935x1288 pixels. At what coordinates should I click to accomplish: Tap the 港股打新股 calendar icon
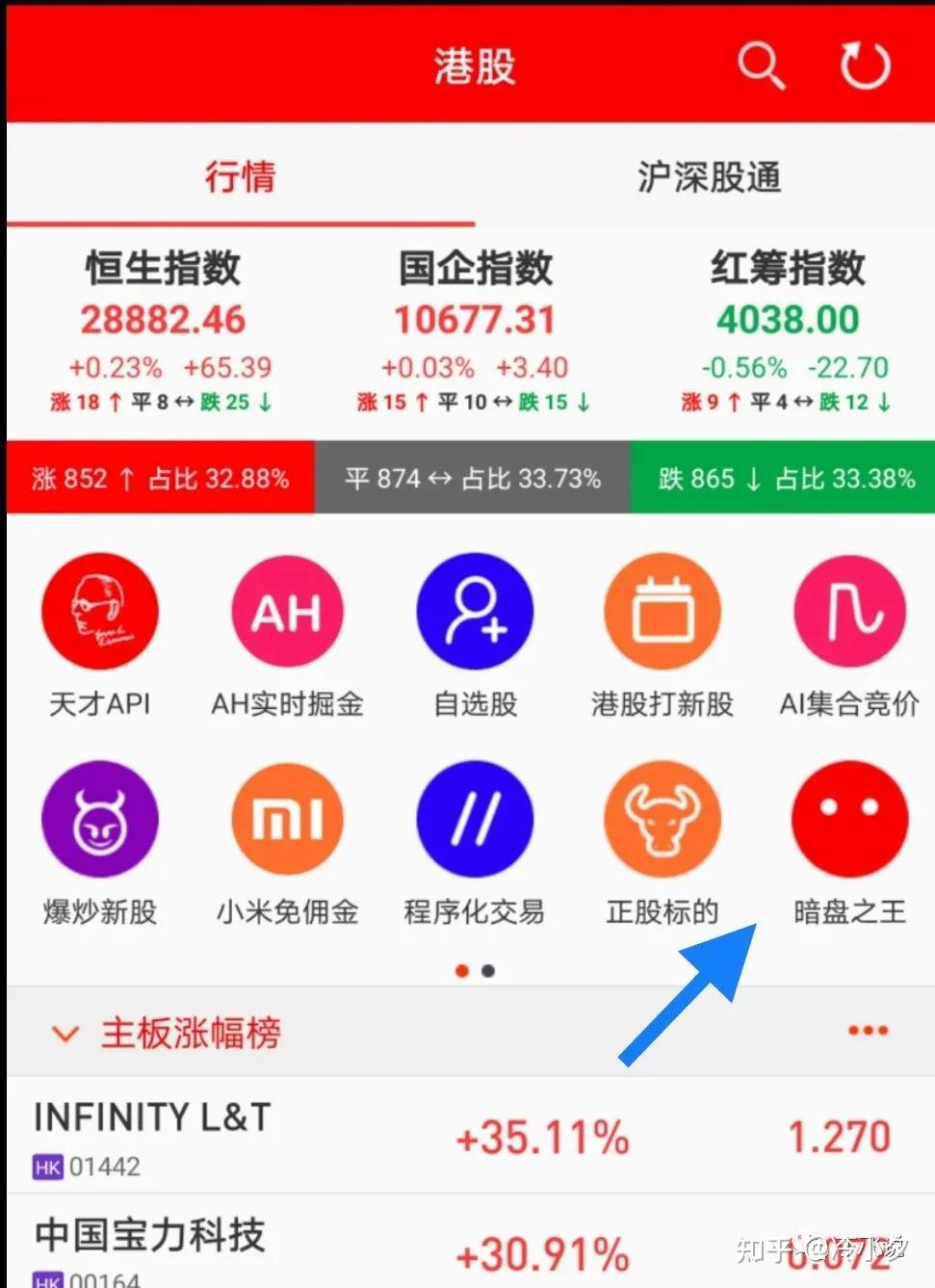pos(661,611)
